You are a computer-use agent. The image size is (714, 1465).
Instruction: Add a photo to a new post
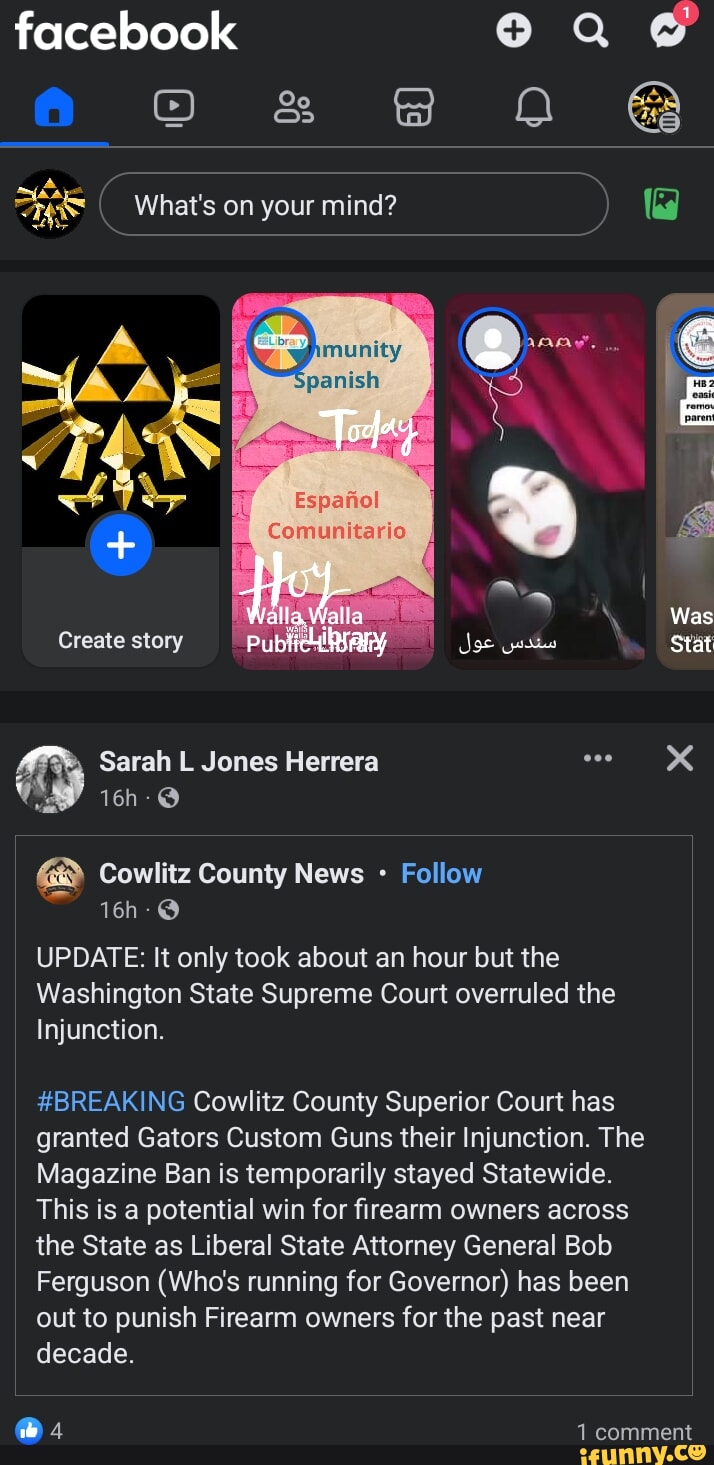[661, 205]
